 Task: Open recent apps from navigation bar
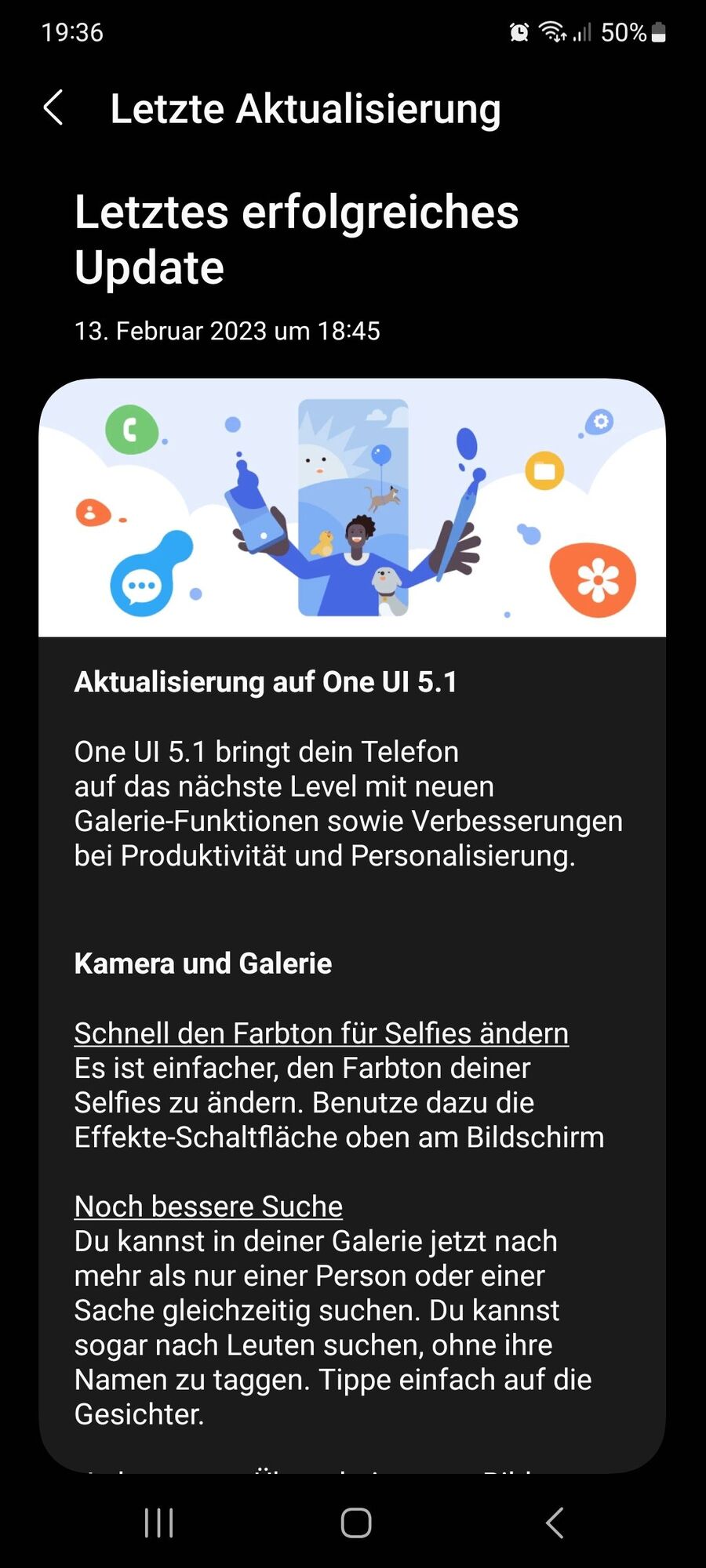pos(158,1523)
